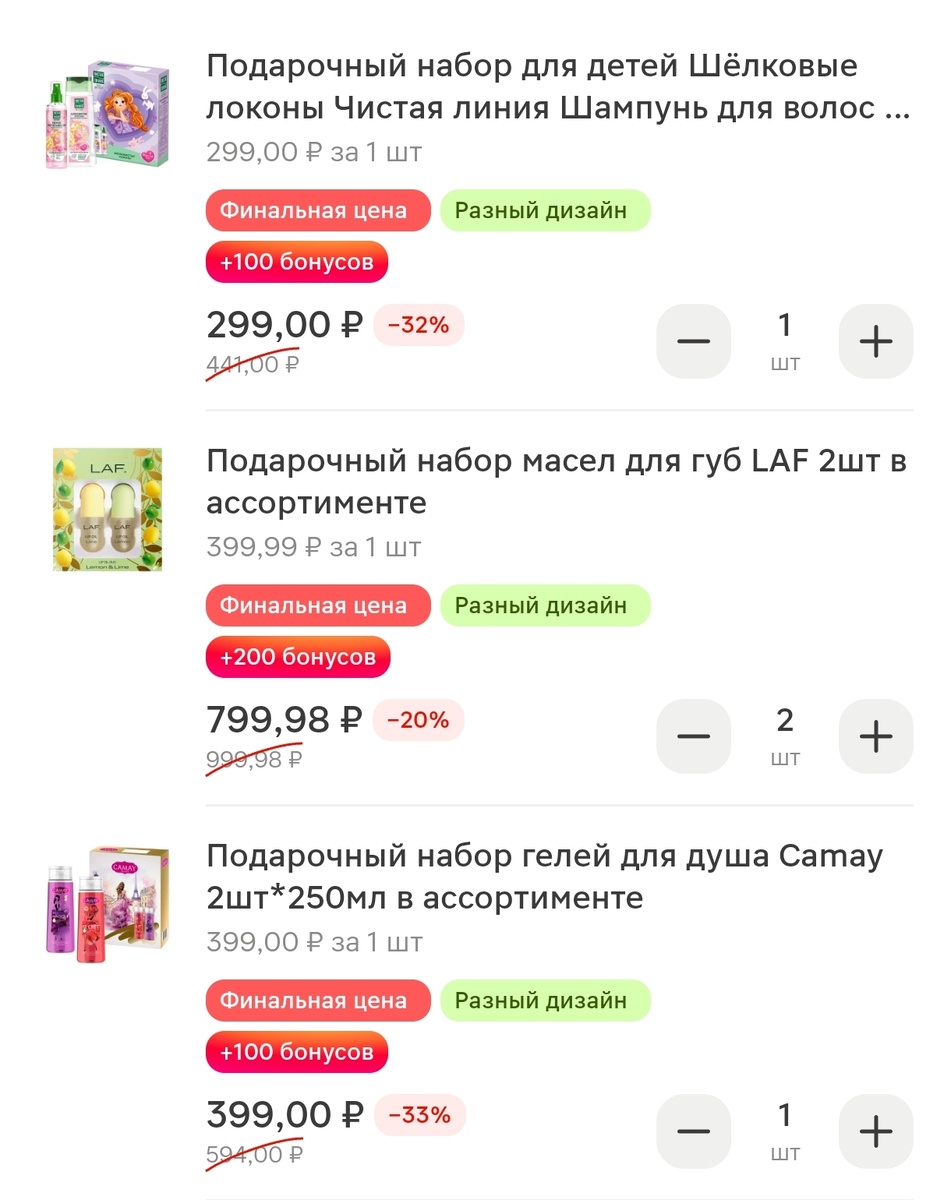Decrease quantity of Camay shower gel set

coord(693,1132)
